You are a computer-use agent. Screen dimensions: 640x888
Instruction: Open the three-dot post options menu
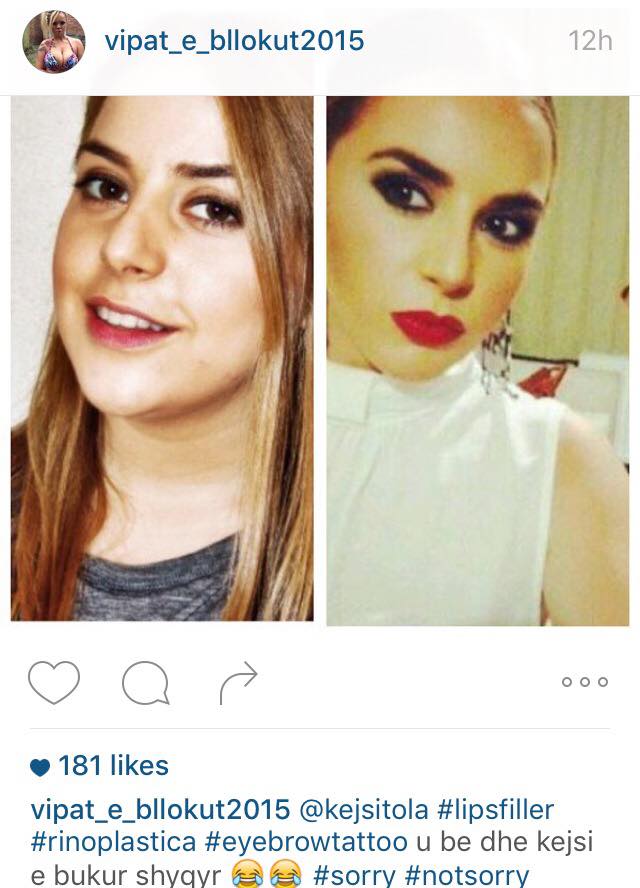click(x=585, y=682)
